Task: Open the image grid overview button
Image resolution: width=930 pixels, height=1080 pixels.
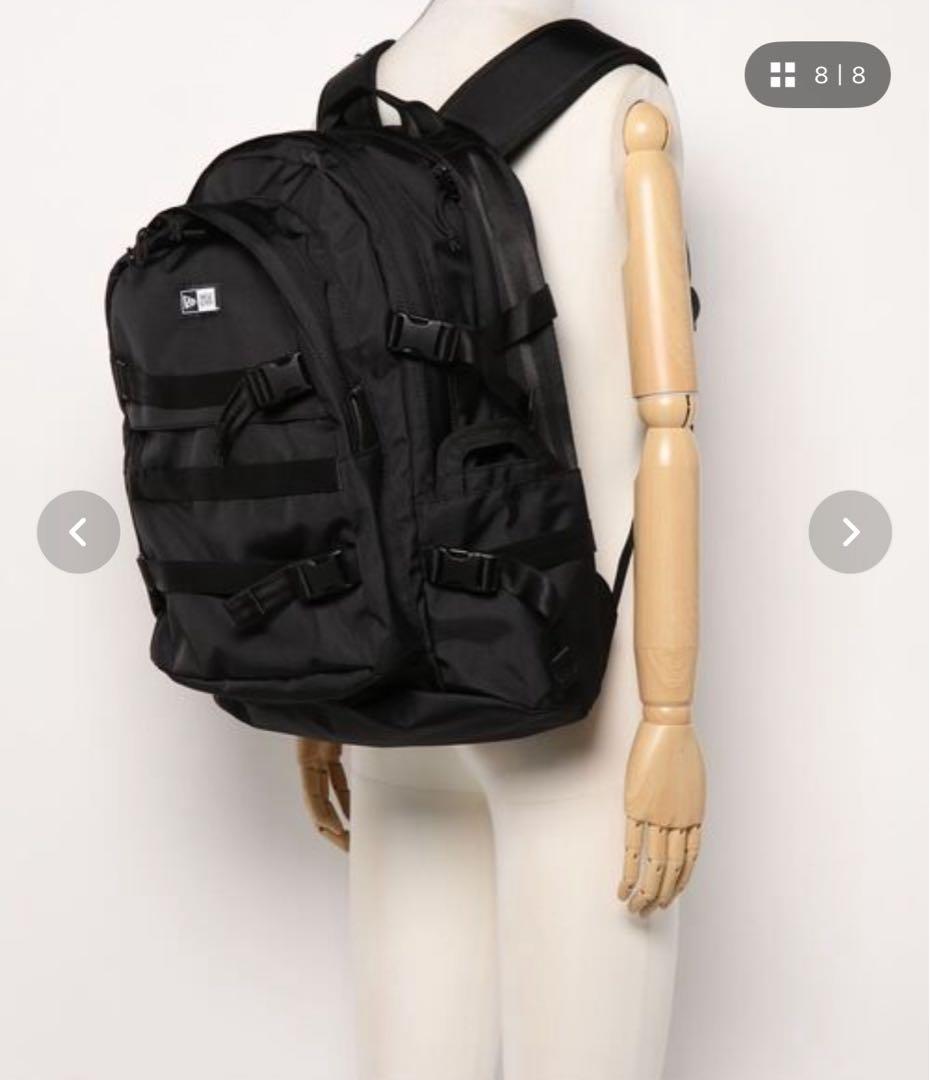Action: coord(817,75)
